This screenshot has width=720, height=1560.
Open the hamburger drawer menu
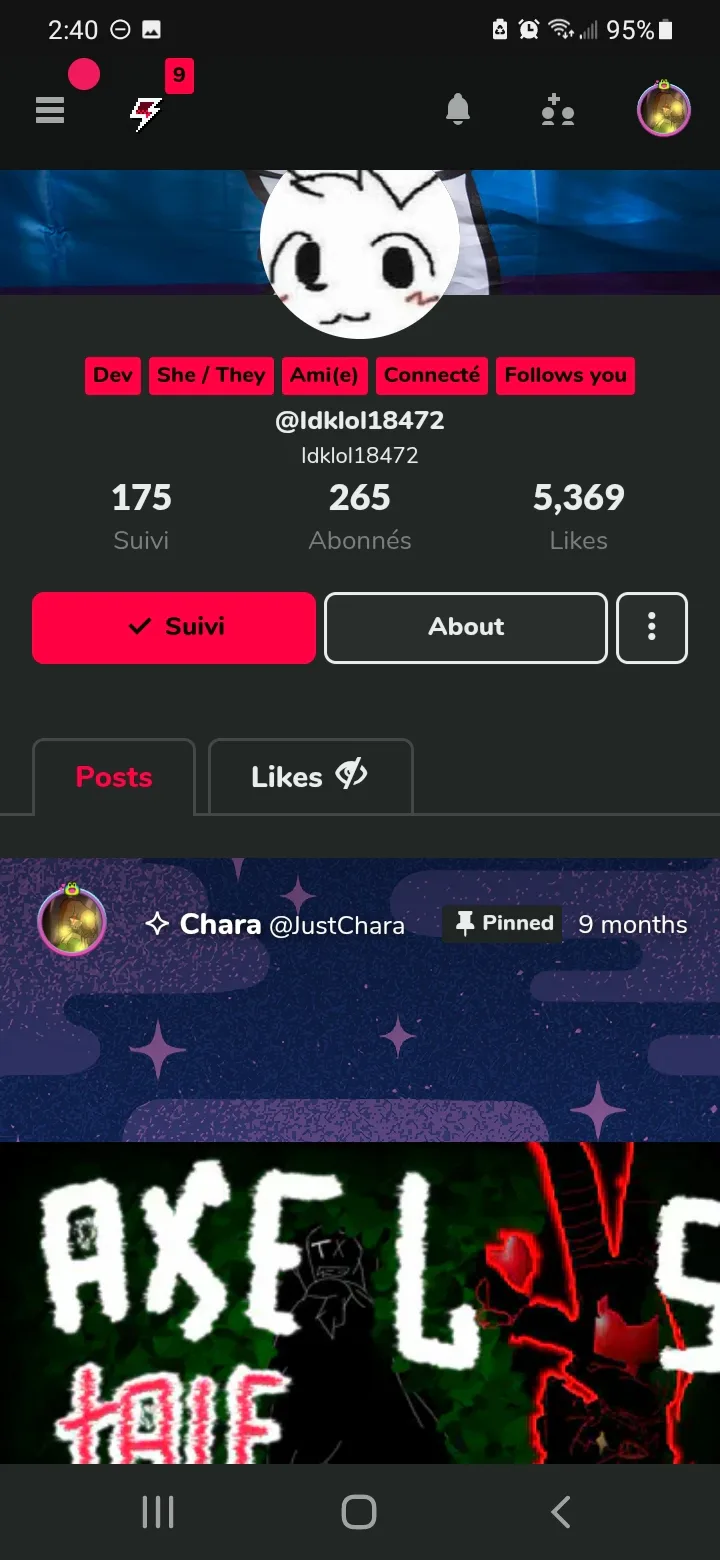click(x=50, y=110)
